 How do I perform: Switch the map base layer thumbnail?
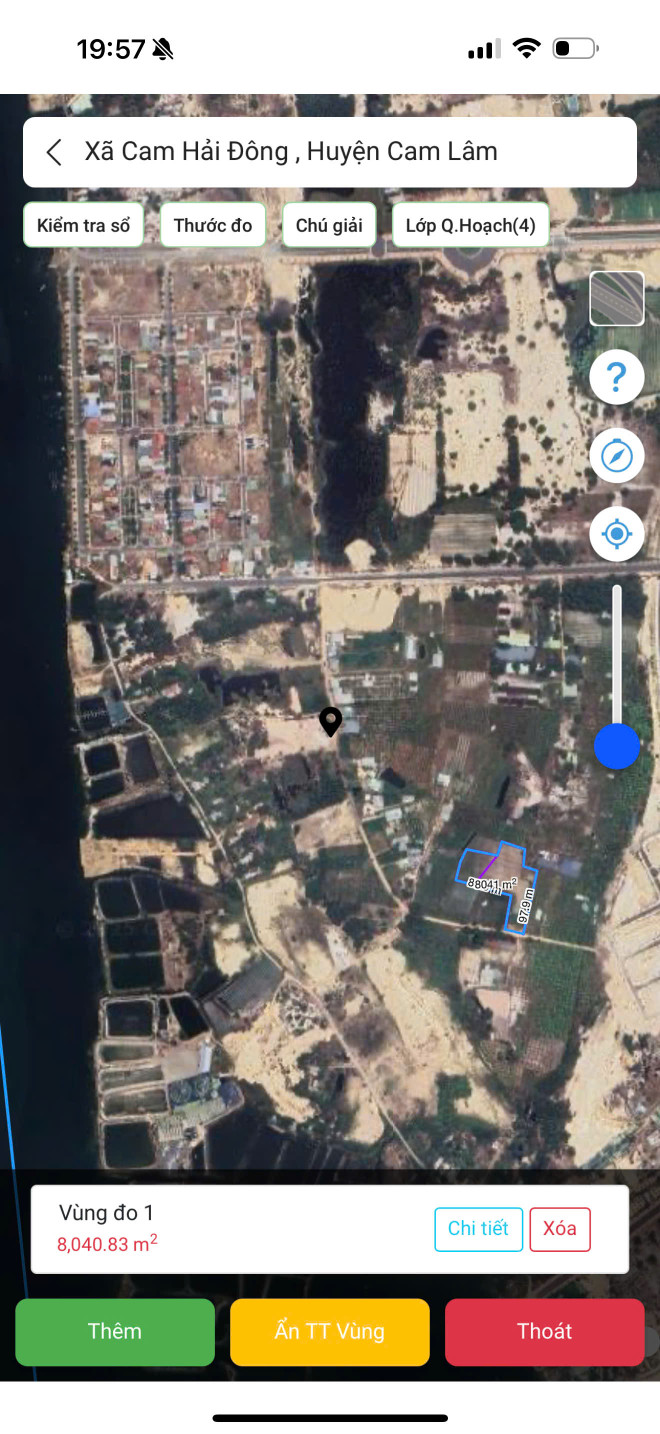coord(617,298)
